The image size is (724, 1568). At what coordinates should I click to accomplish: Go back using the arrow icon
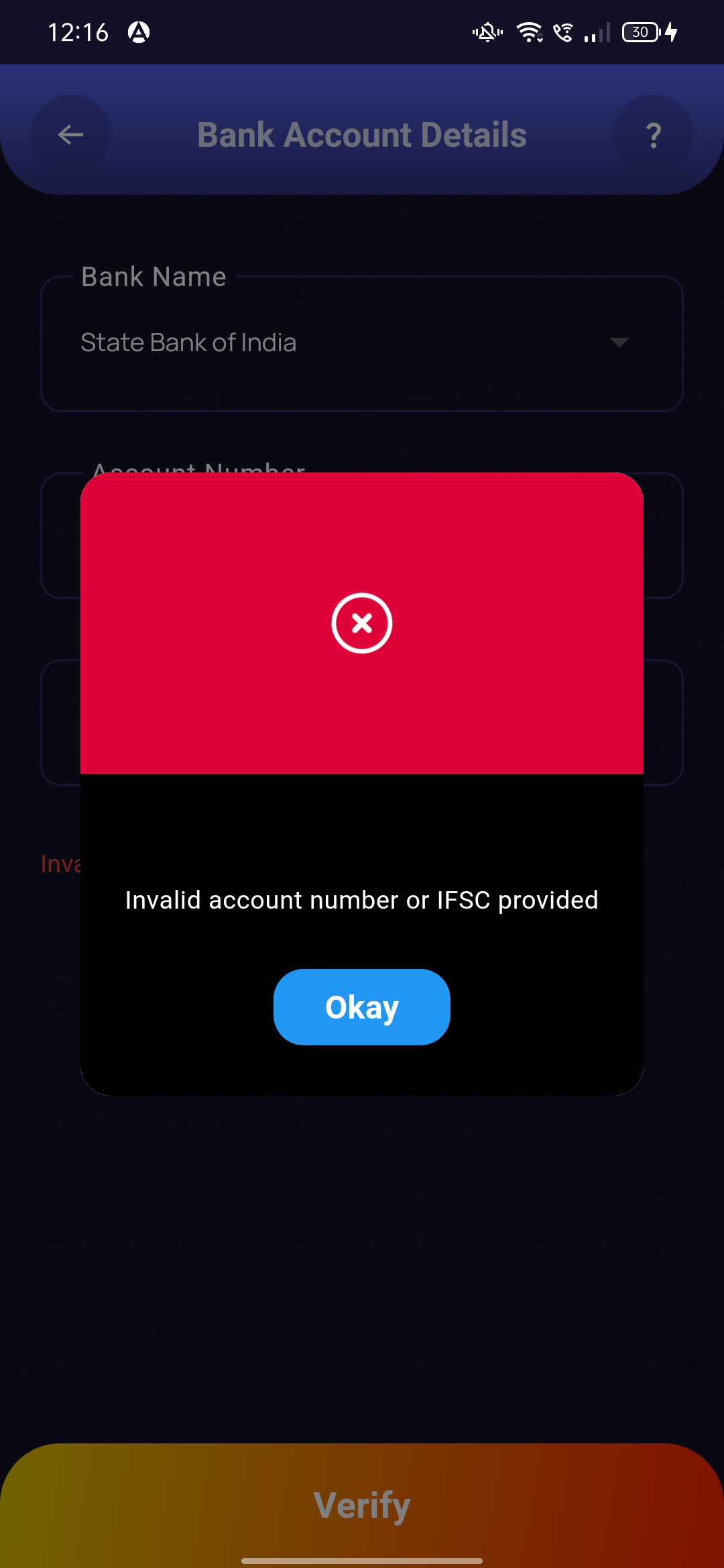point(70,135)
